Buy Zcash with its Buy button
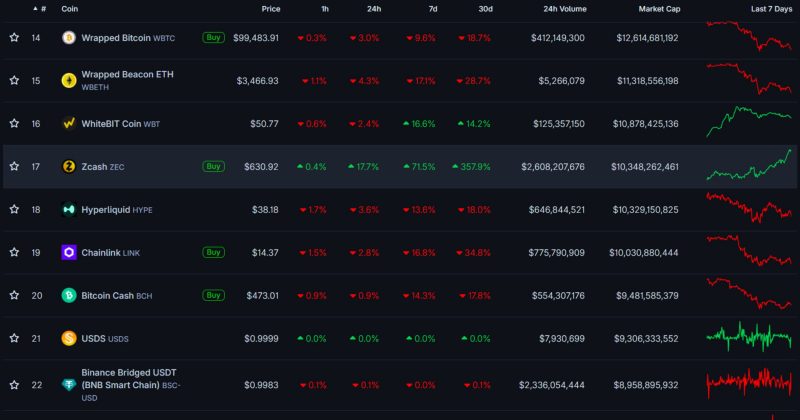800x420 pixels. 213,166
